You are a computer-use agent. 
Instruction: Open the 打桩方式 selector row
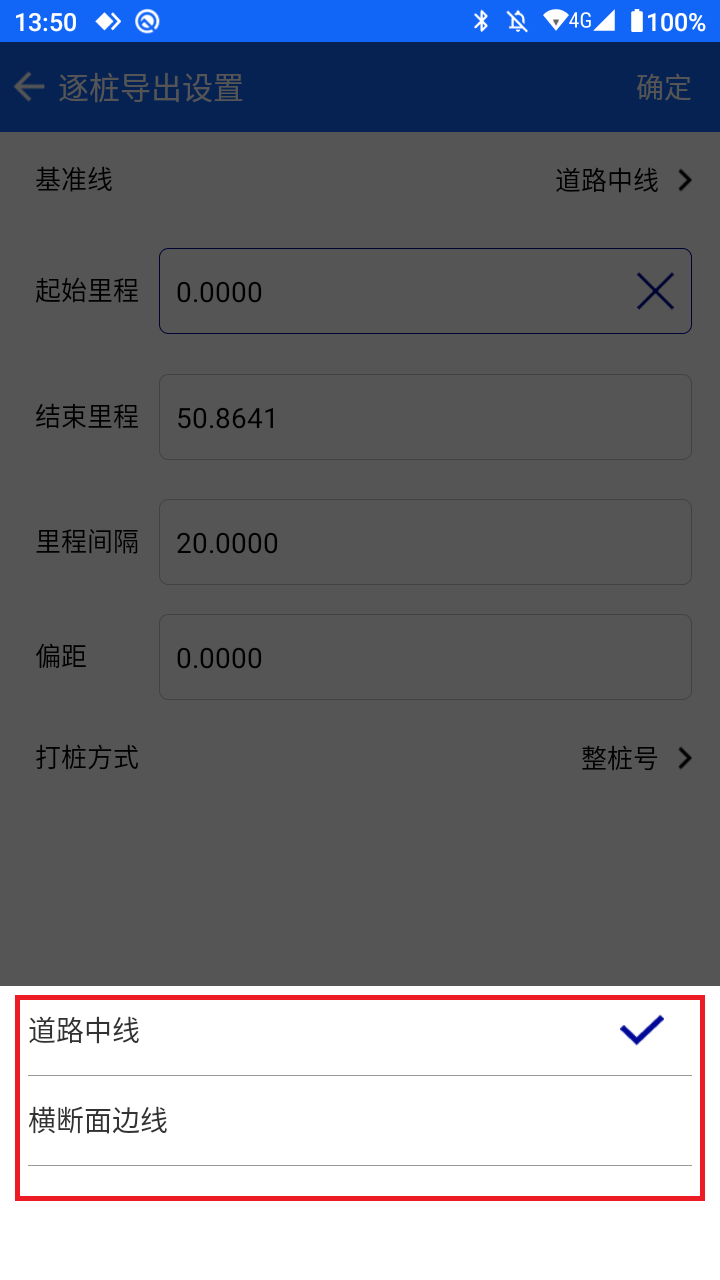[360, 758]
